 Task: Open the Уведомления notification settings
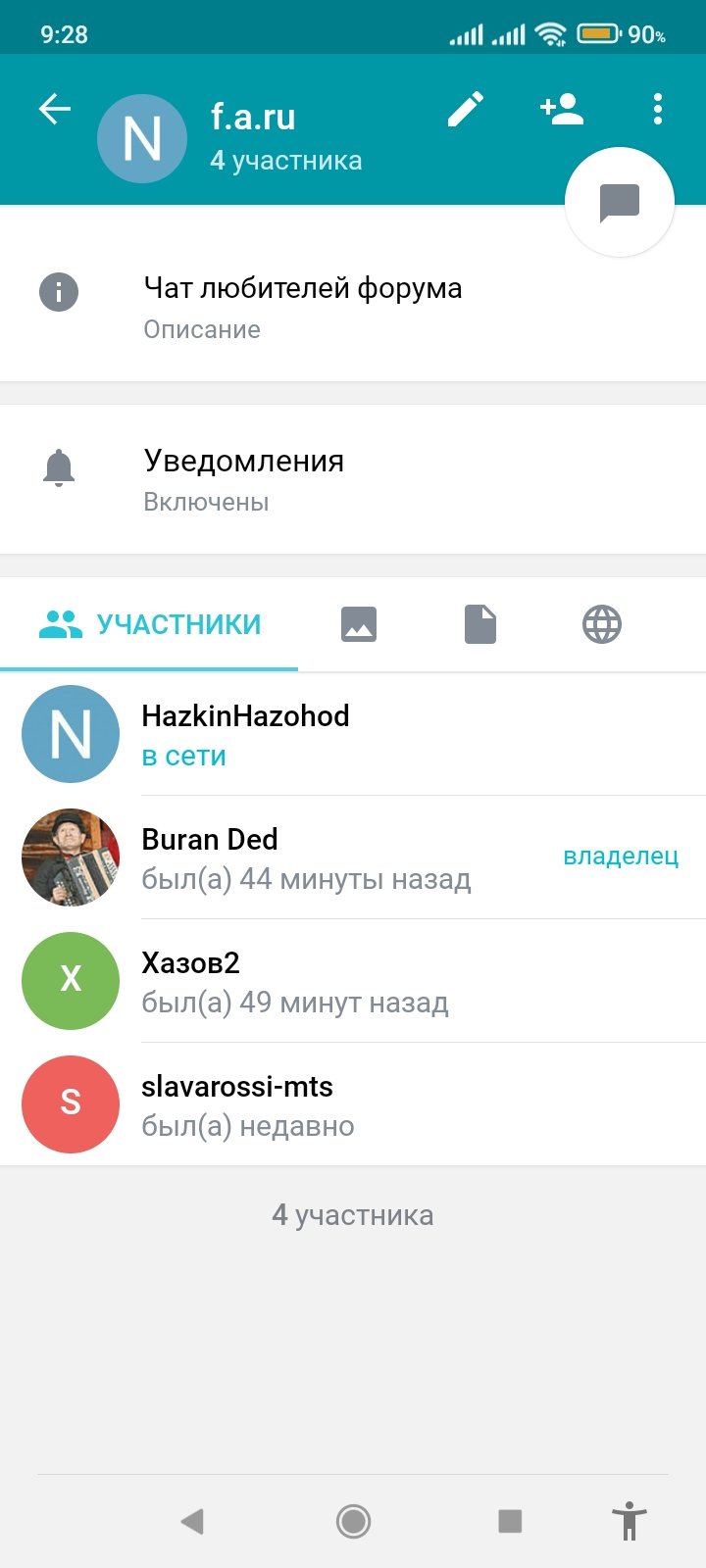(x=353, y=479)
